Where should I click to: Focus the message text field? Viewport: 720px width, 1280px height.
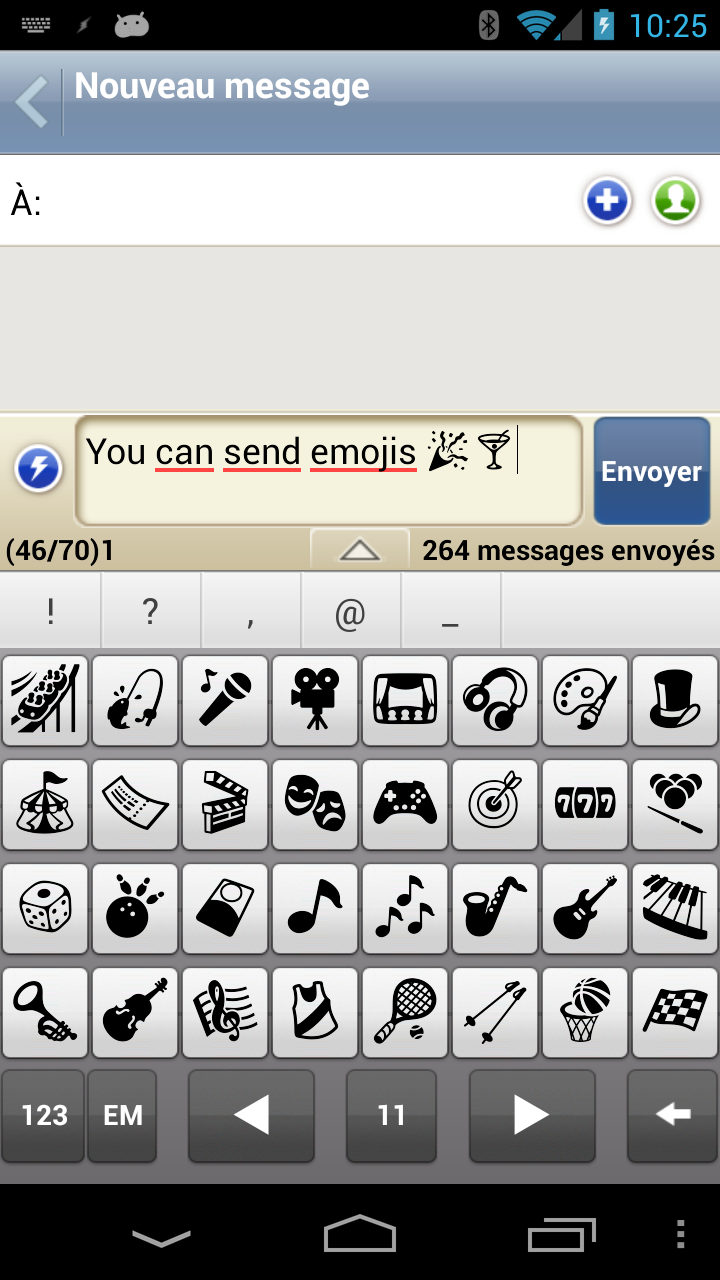[x=328, y=470]
